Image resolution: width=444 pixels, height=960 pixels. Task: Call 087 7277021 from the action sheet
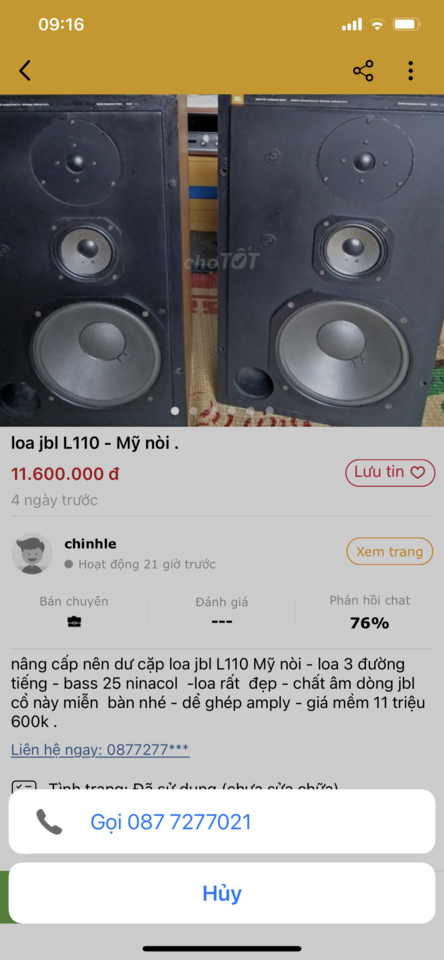click(x=222, y=821)
